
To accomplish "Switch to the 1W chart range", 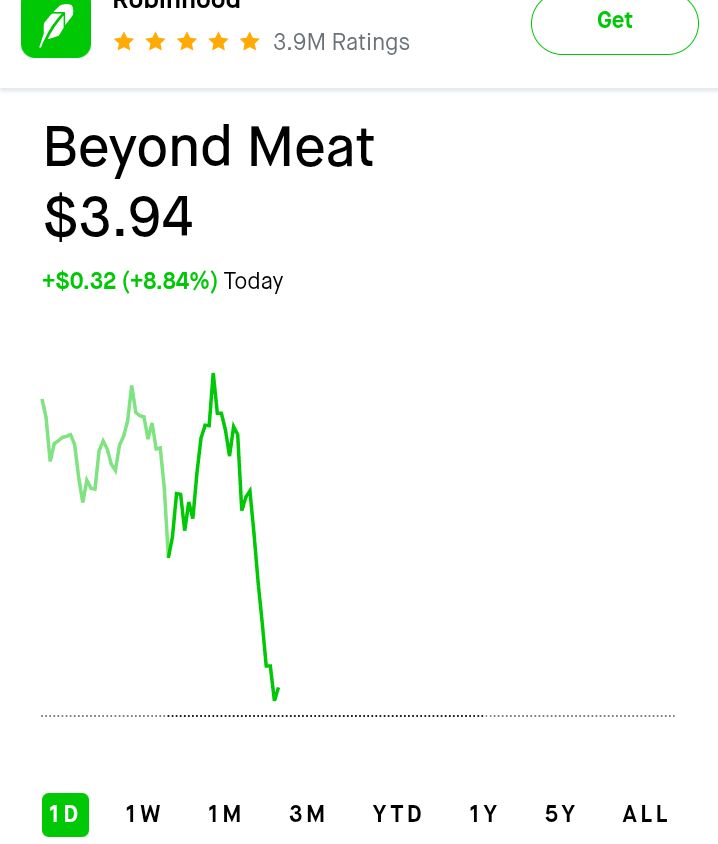I will [x=144, y=814].
